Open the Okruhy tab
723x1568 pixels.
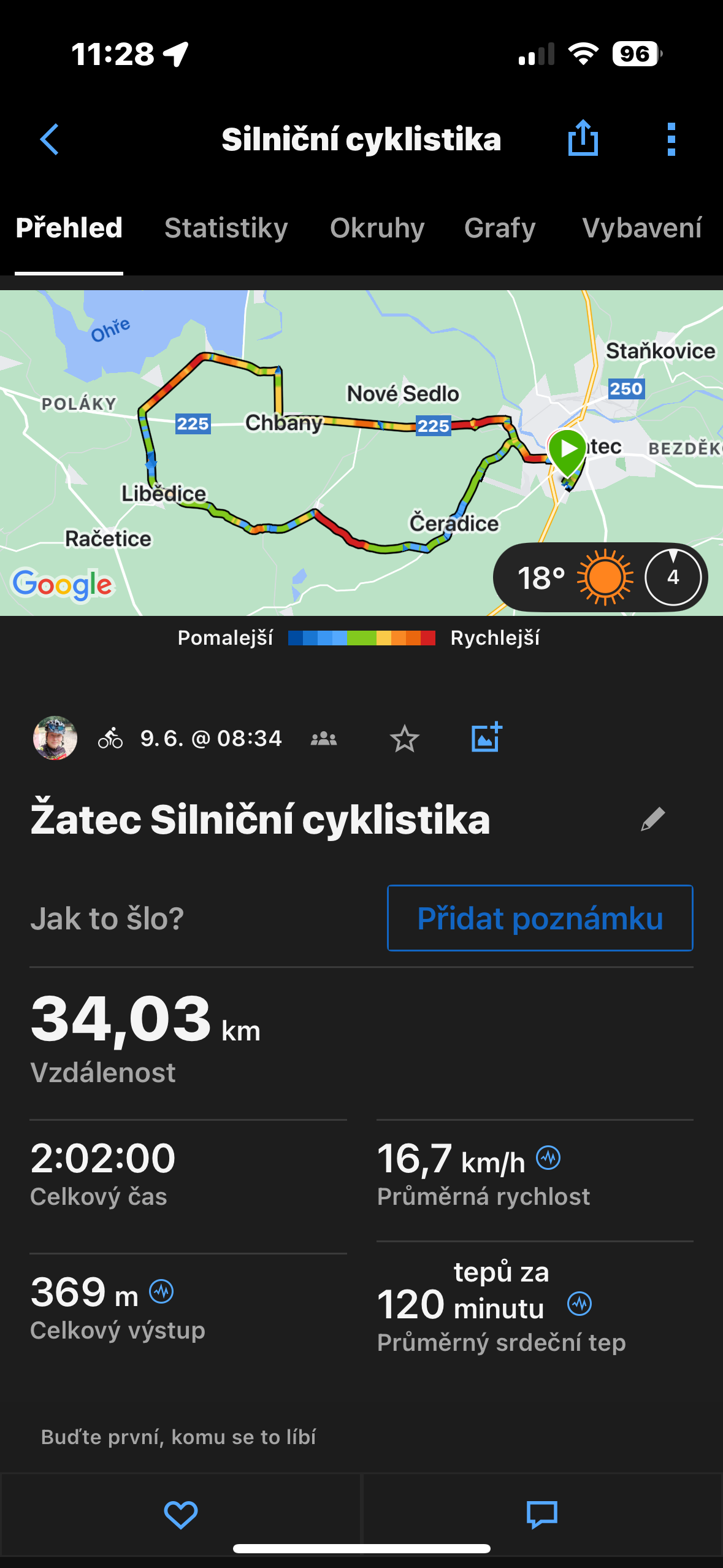[377, 228]
